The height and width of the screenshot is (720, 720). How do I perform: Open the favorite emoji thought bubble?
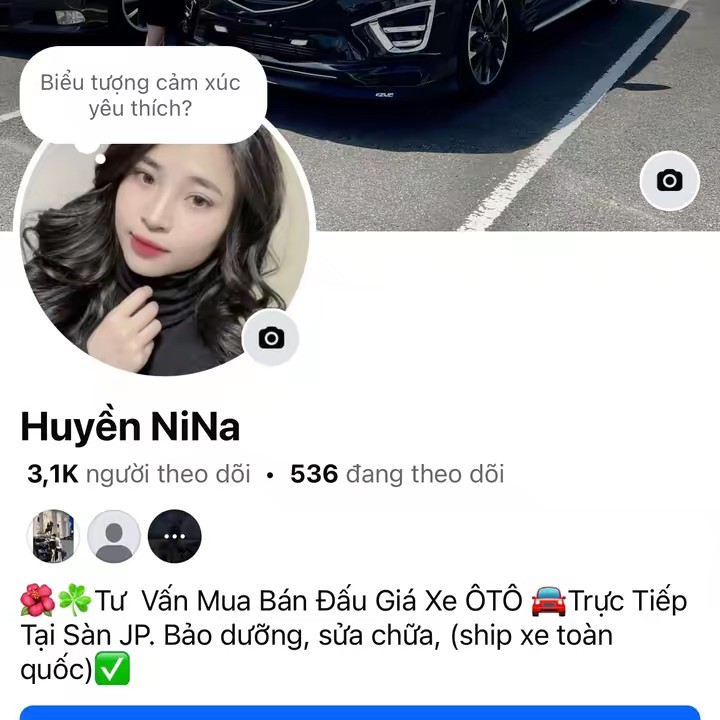140,95
